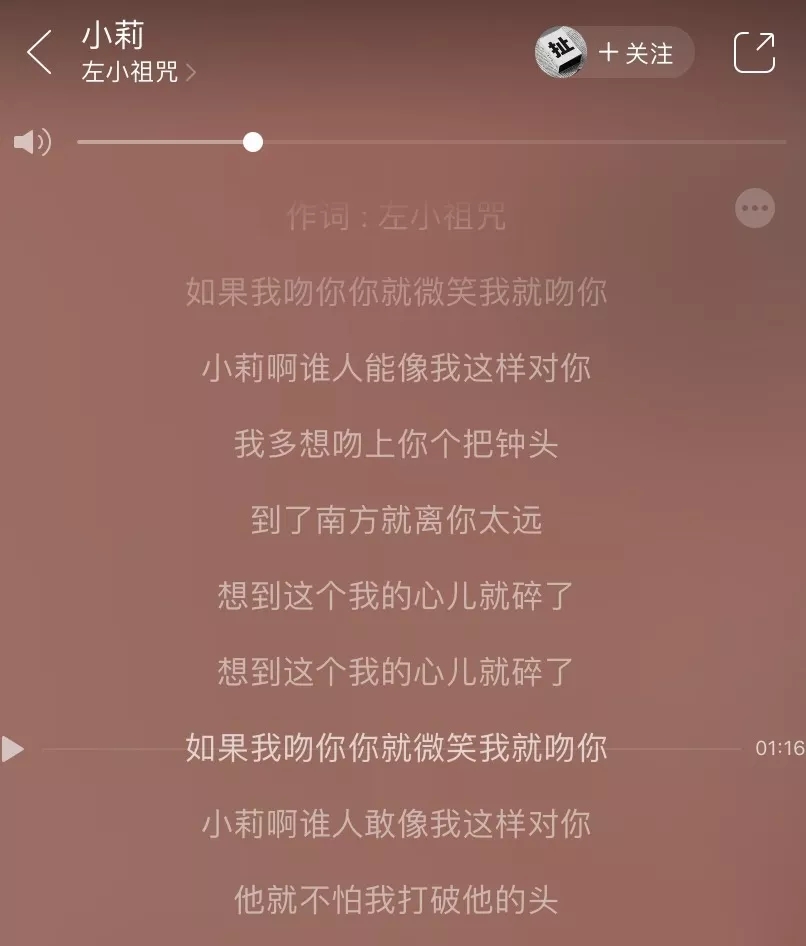Open the lyrics options three-dot menu
The height and width of the screenshot is (946, 806).
coord(754,208)
